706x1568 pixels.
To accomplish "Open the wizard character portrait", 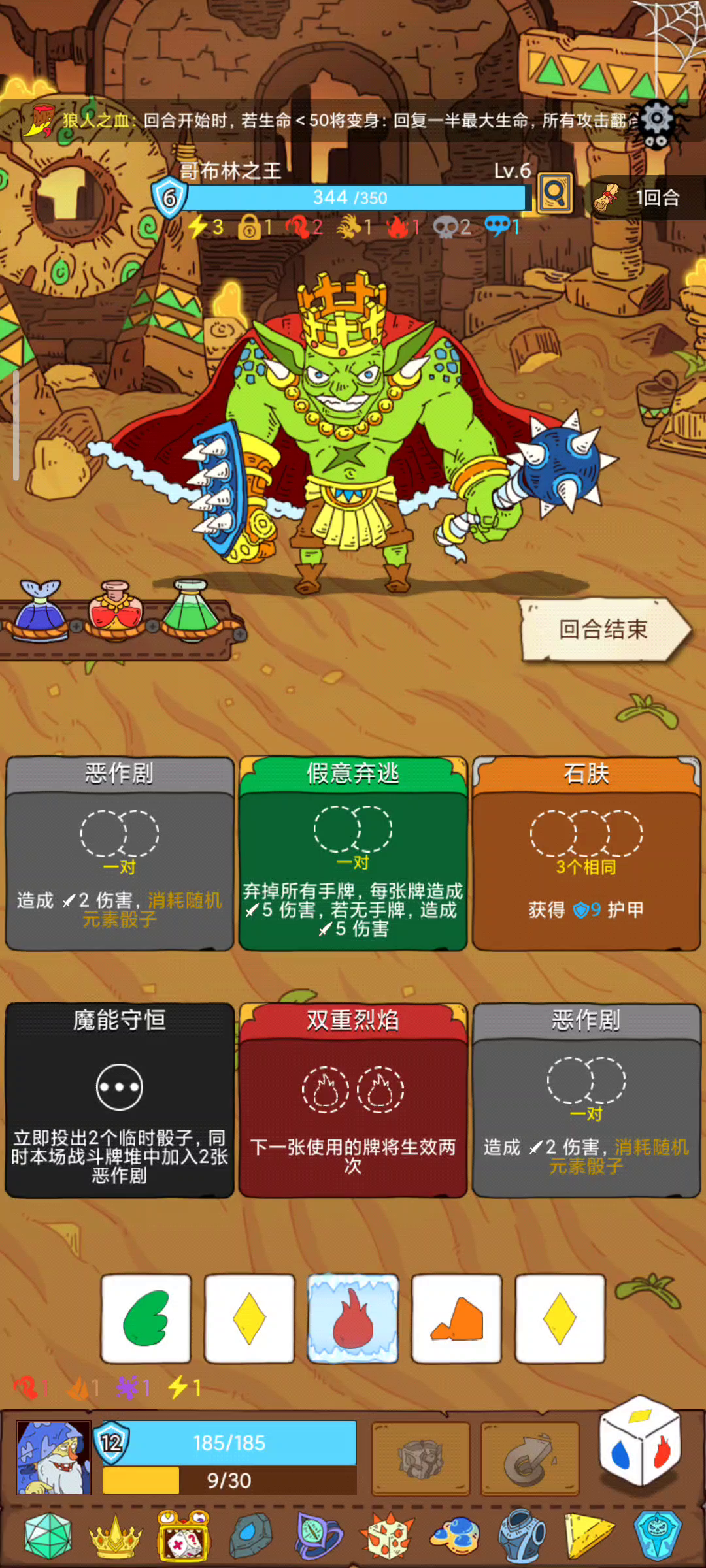I will (54, 1458).
